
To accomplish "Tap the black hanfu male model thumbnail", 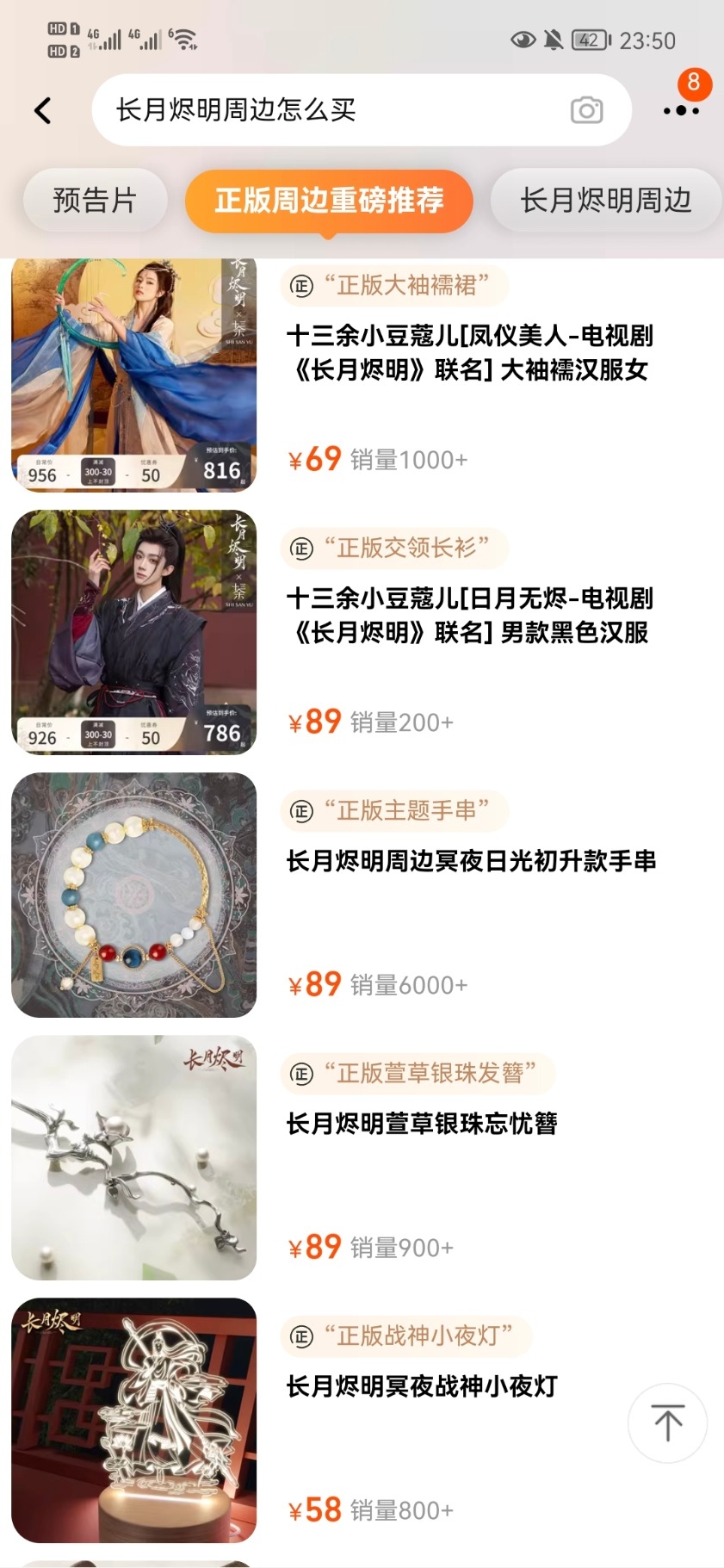I will (x=134, y=634).
